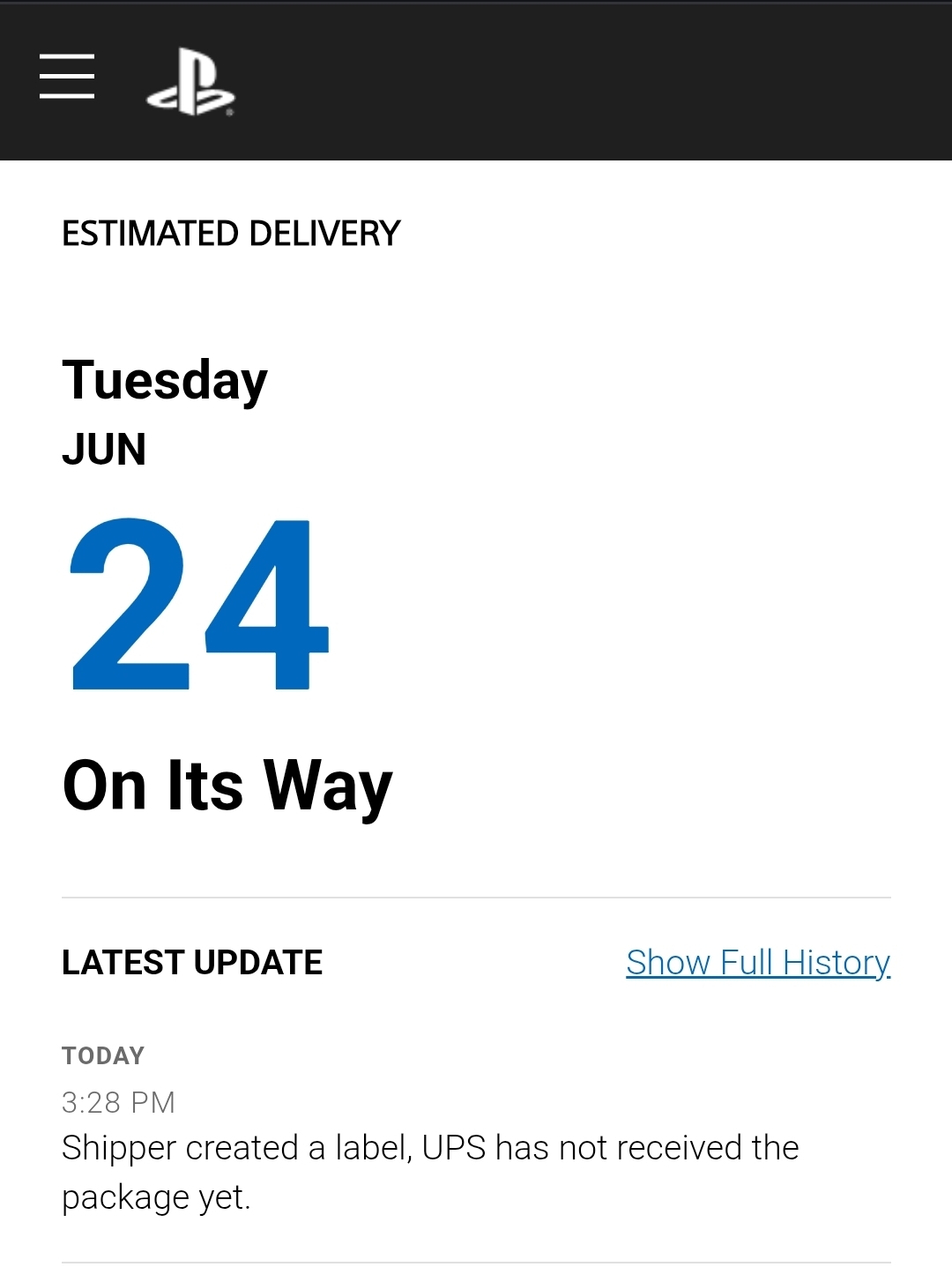Viewport: 952px width, 1267px height.
Task: Tap the PlayStation logo in header
Action: 190,83
